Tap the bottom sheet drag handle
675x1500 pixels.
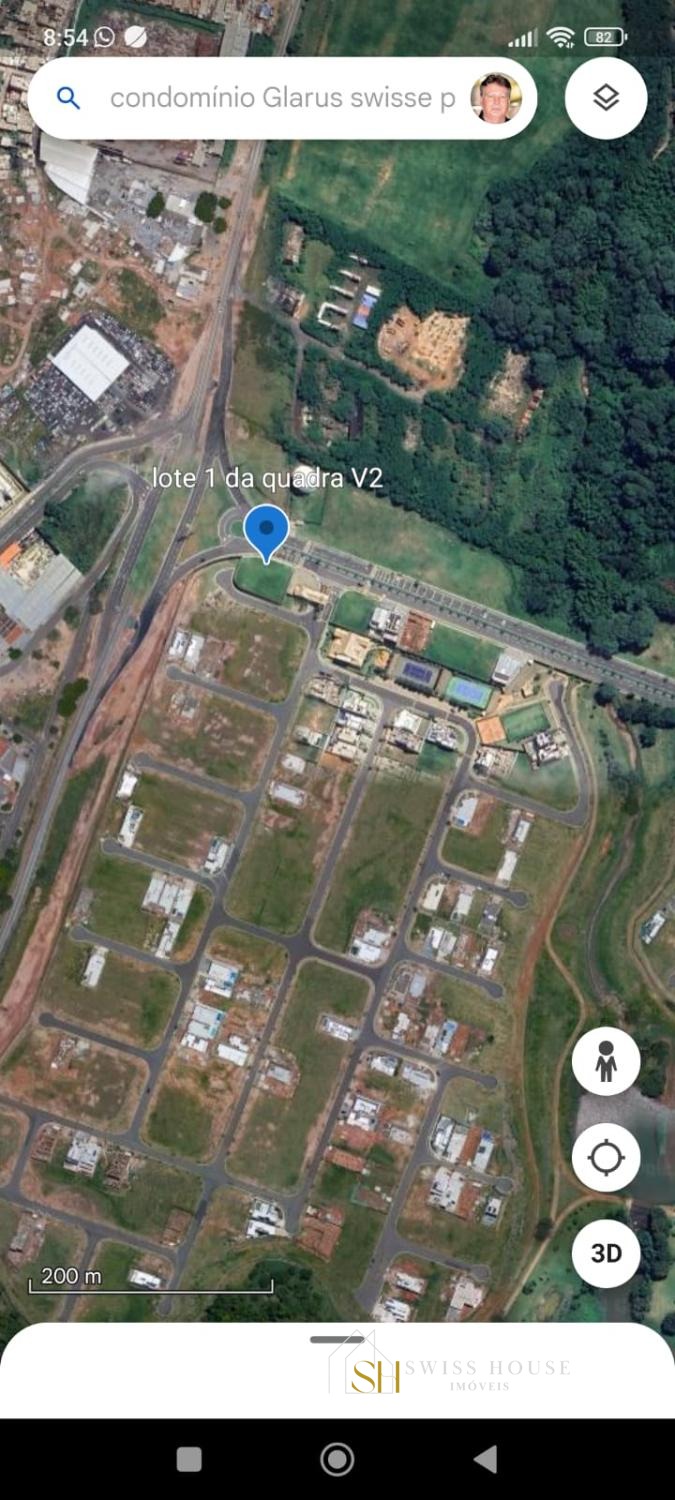click(x=337, y=1339)
